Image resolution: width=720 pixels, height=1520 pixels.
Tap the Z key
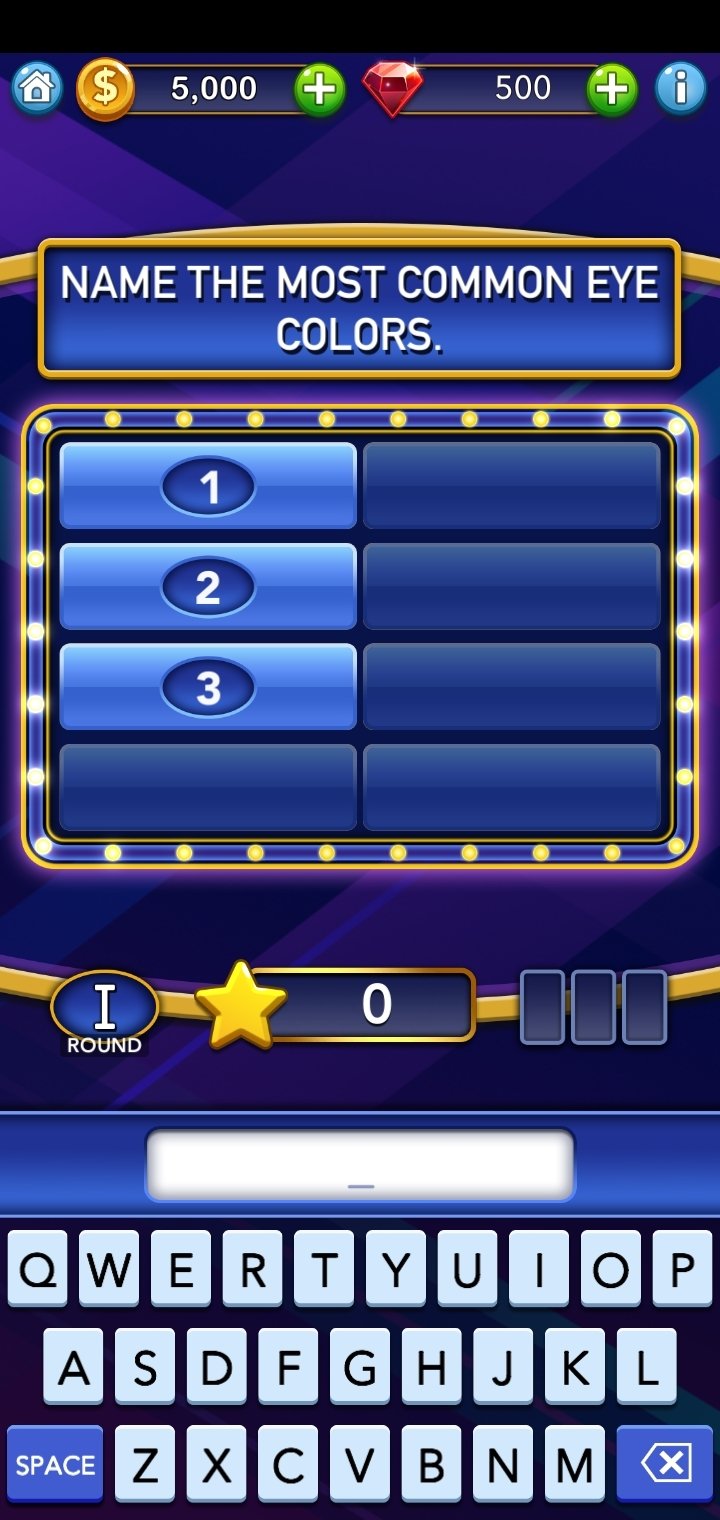pos(145,1465)
